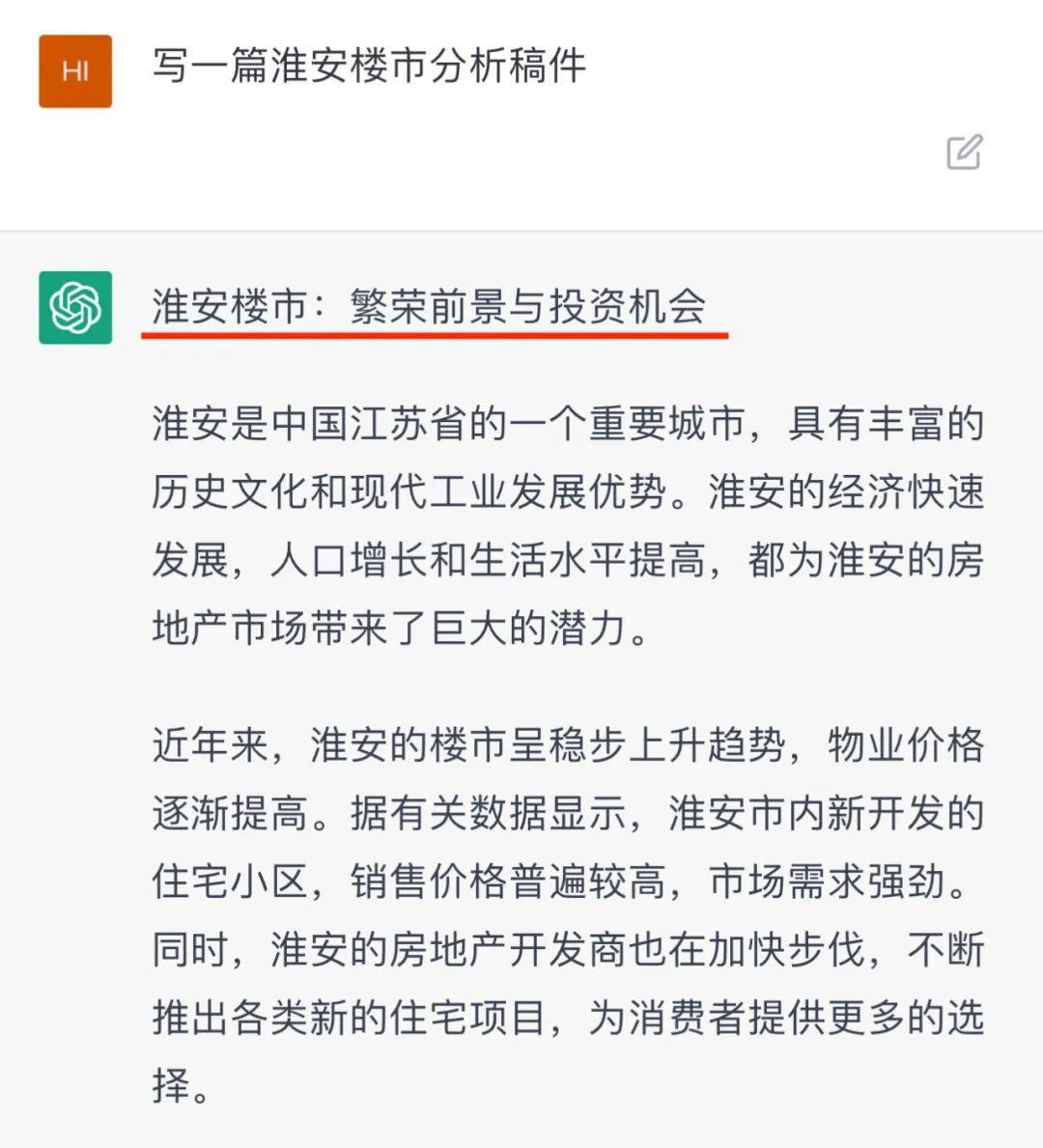This screenshot has width=1043, height=1148.
Task: Select the first paragraph about 淮安
Action: coord(570,521)
